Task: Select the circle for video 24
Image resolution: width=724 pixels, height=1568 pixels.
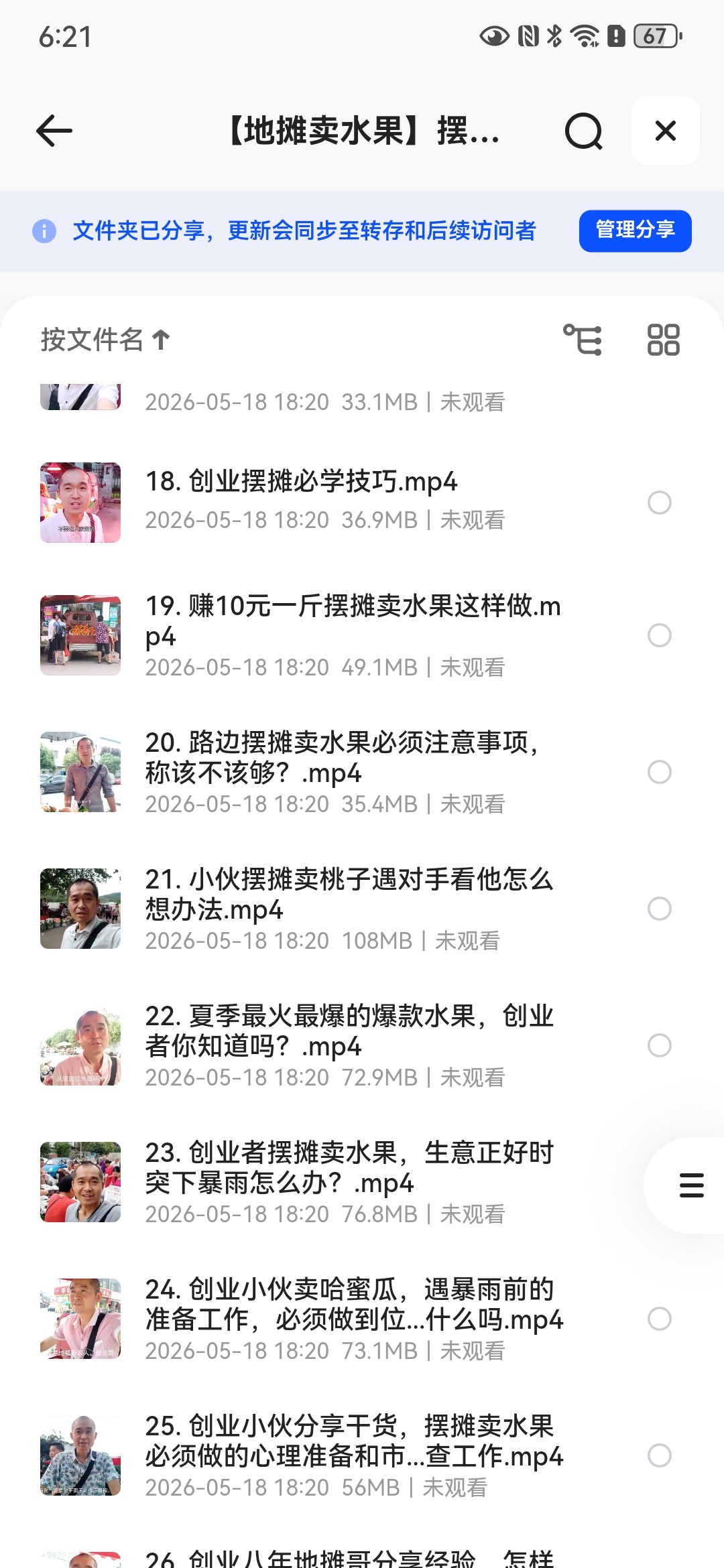Action: pyautogui.click(x=660, y=1319)
